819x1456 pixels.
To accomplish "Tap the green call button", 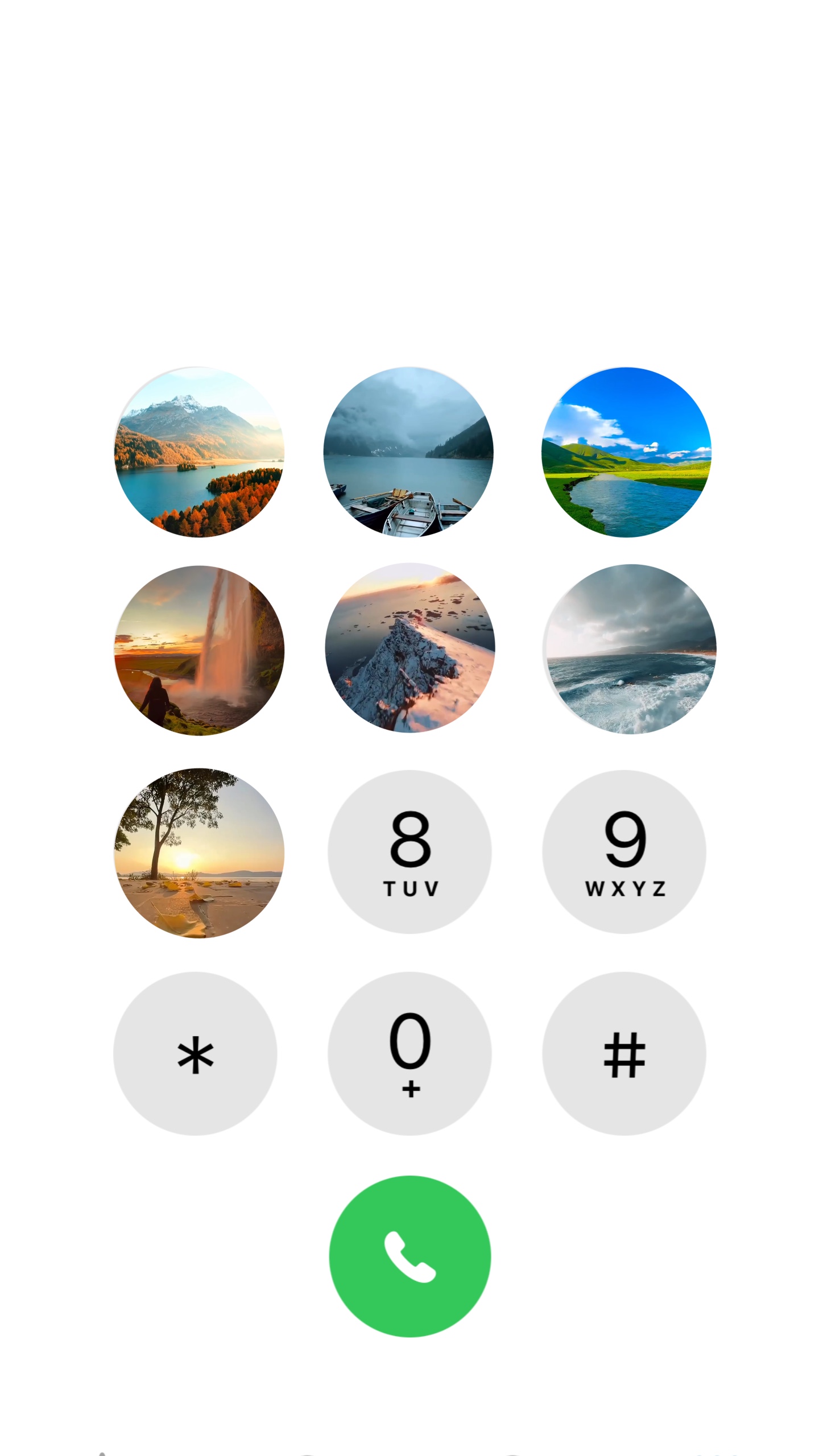I will tap(409, 1256).
